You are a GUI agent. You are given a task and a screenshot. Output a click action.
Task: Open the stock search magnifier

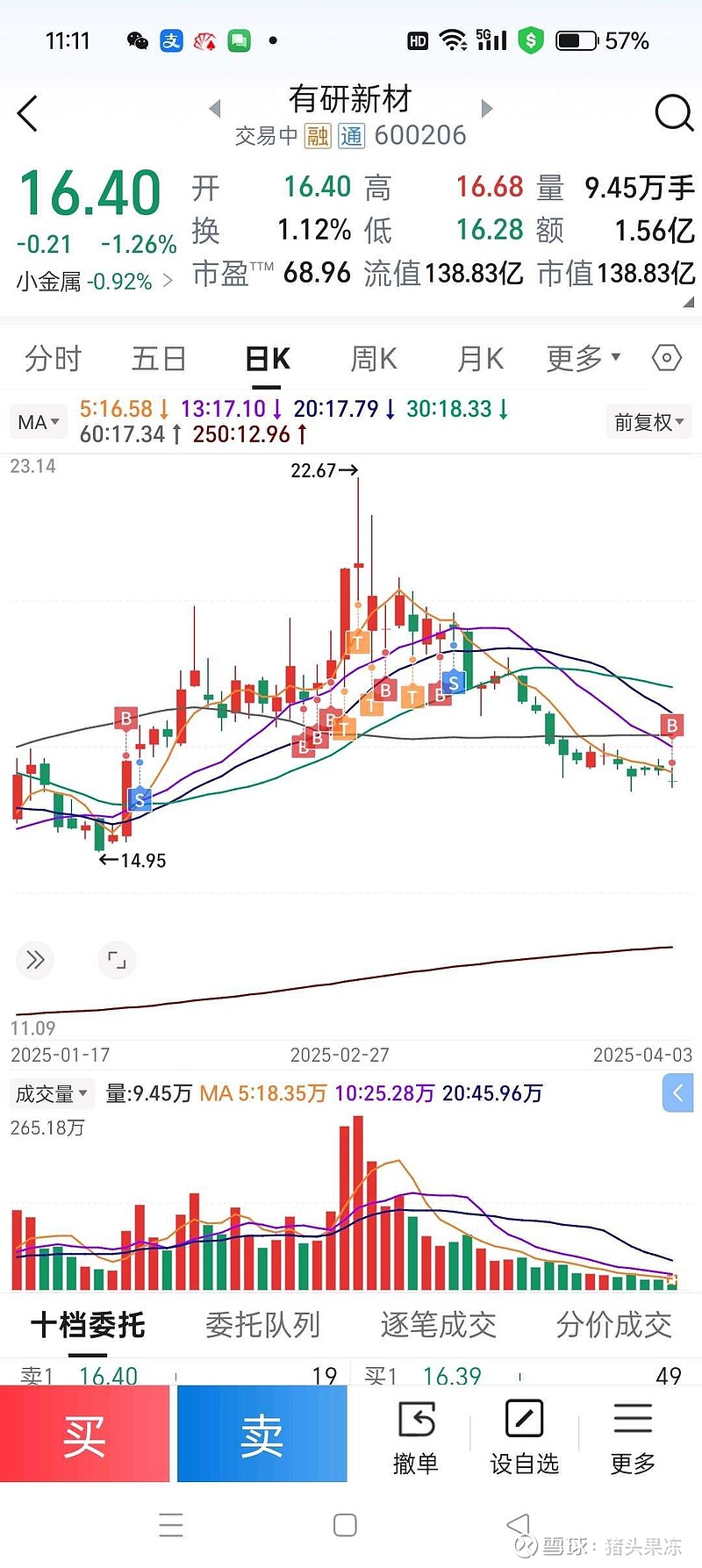[x=674, y=113]
